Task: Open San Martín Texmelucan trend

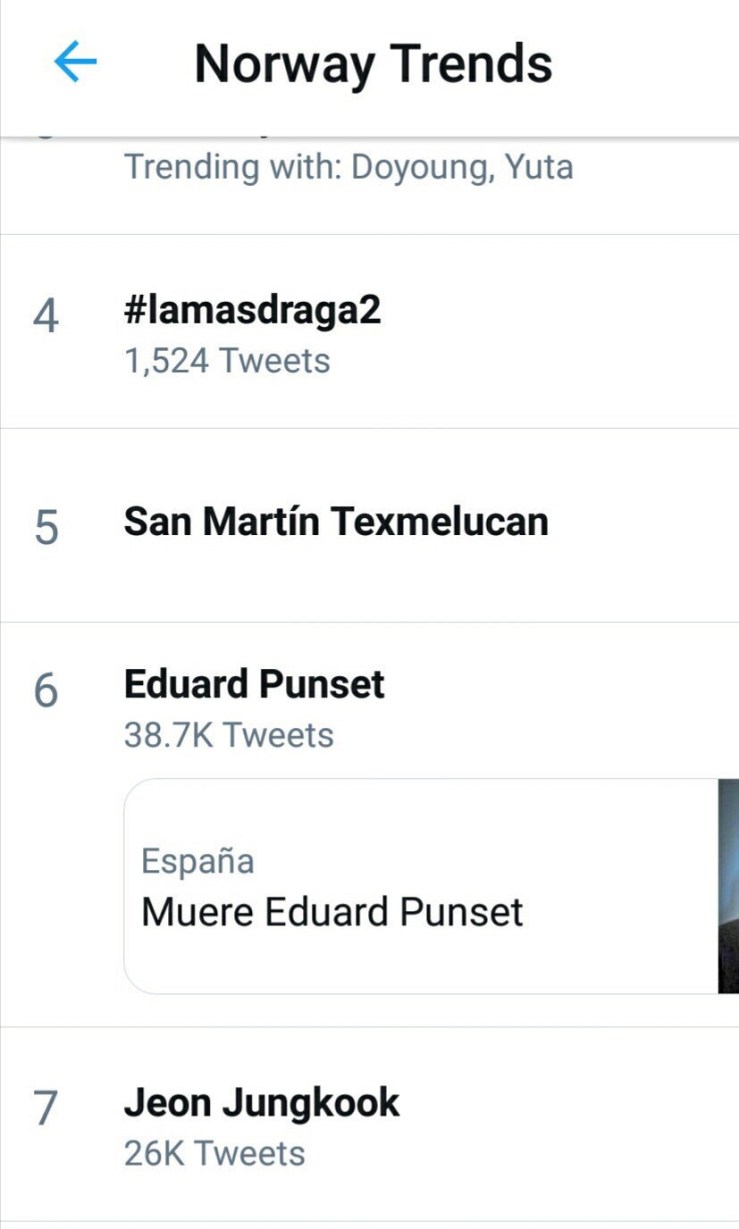Action: click(x=336, y=522)
